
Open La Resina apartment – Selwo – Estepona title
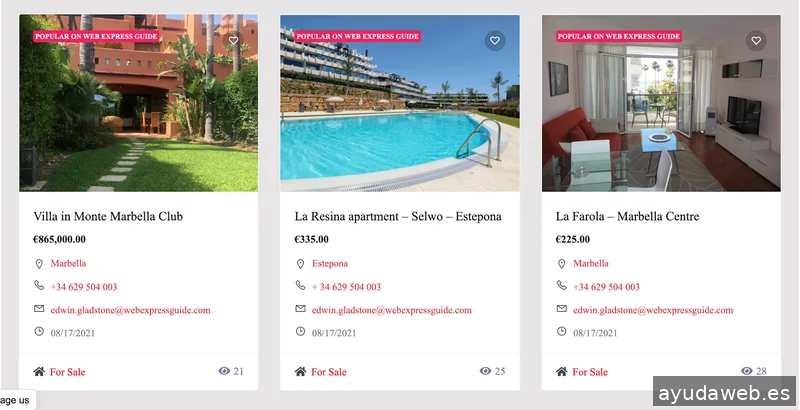pyautogui.click(x=398, y=216)
